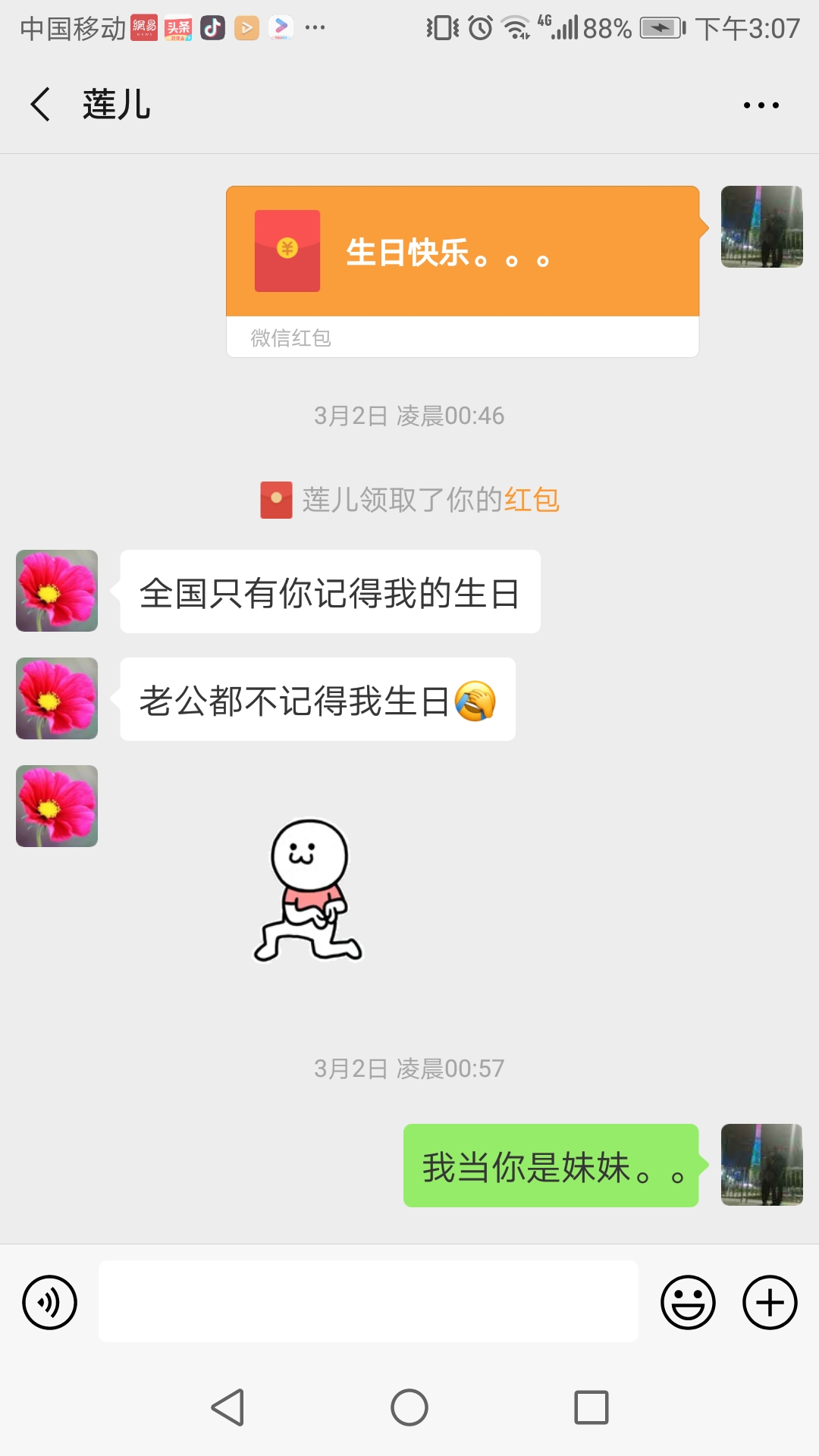
Task: Open the emoji sticker panel
Action: pos(688,1302)
